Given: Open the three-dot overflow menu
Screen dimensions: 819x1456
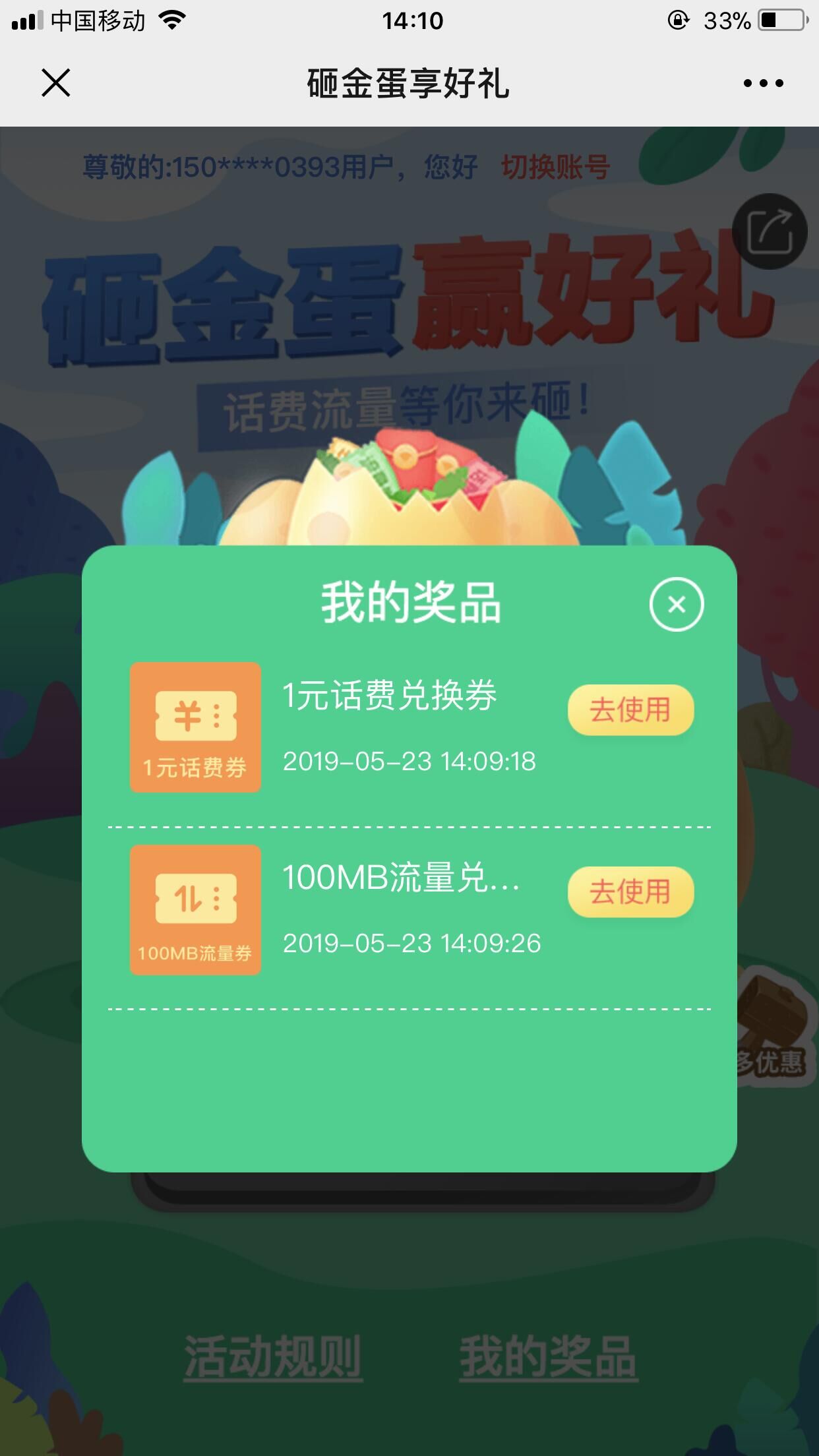Looking at the screenshot, I should 763,83.
